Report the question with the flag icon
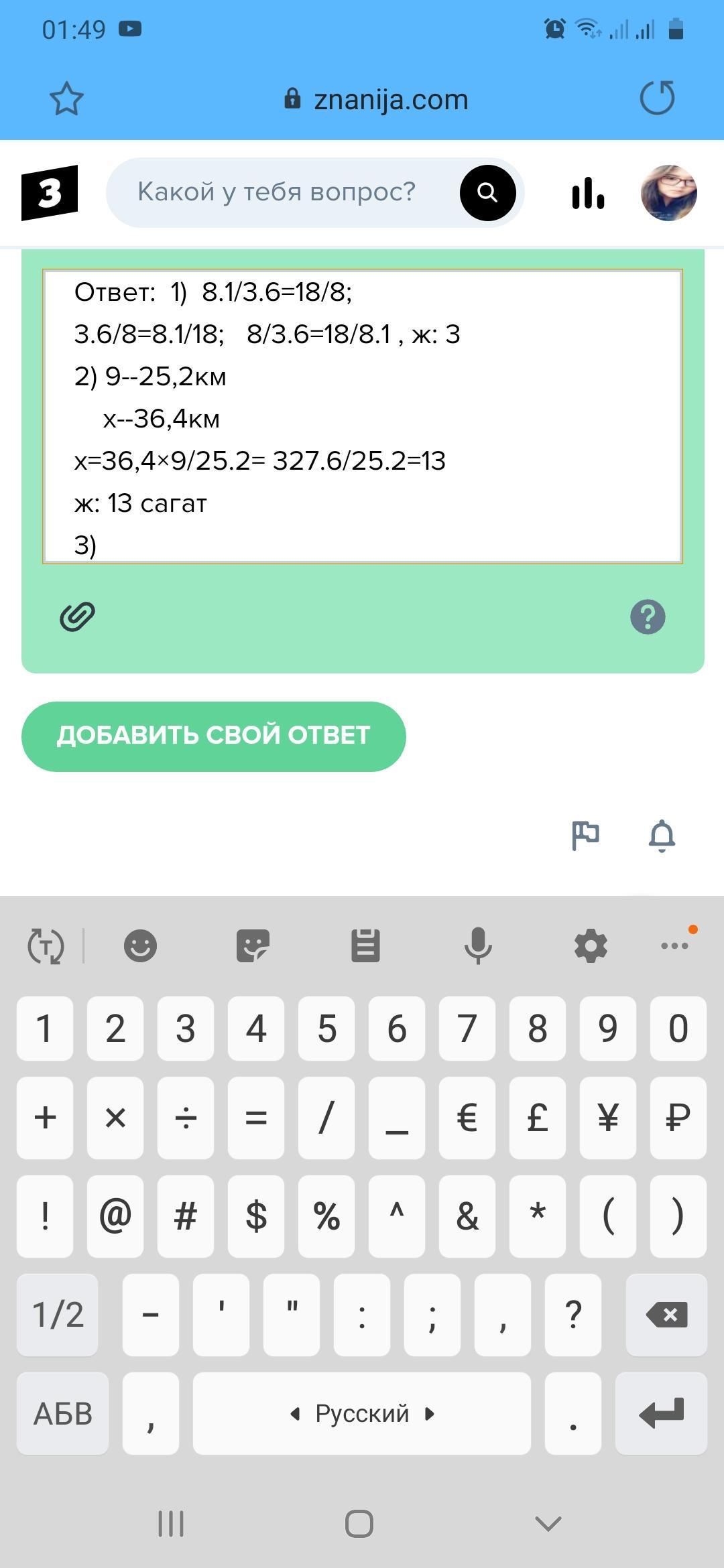Viewport: 724px width, 1568px height. pos(585,835)
